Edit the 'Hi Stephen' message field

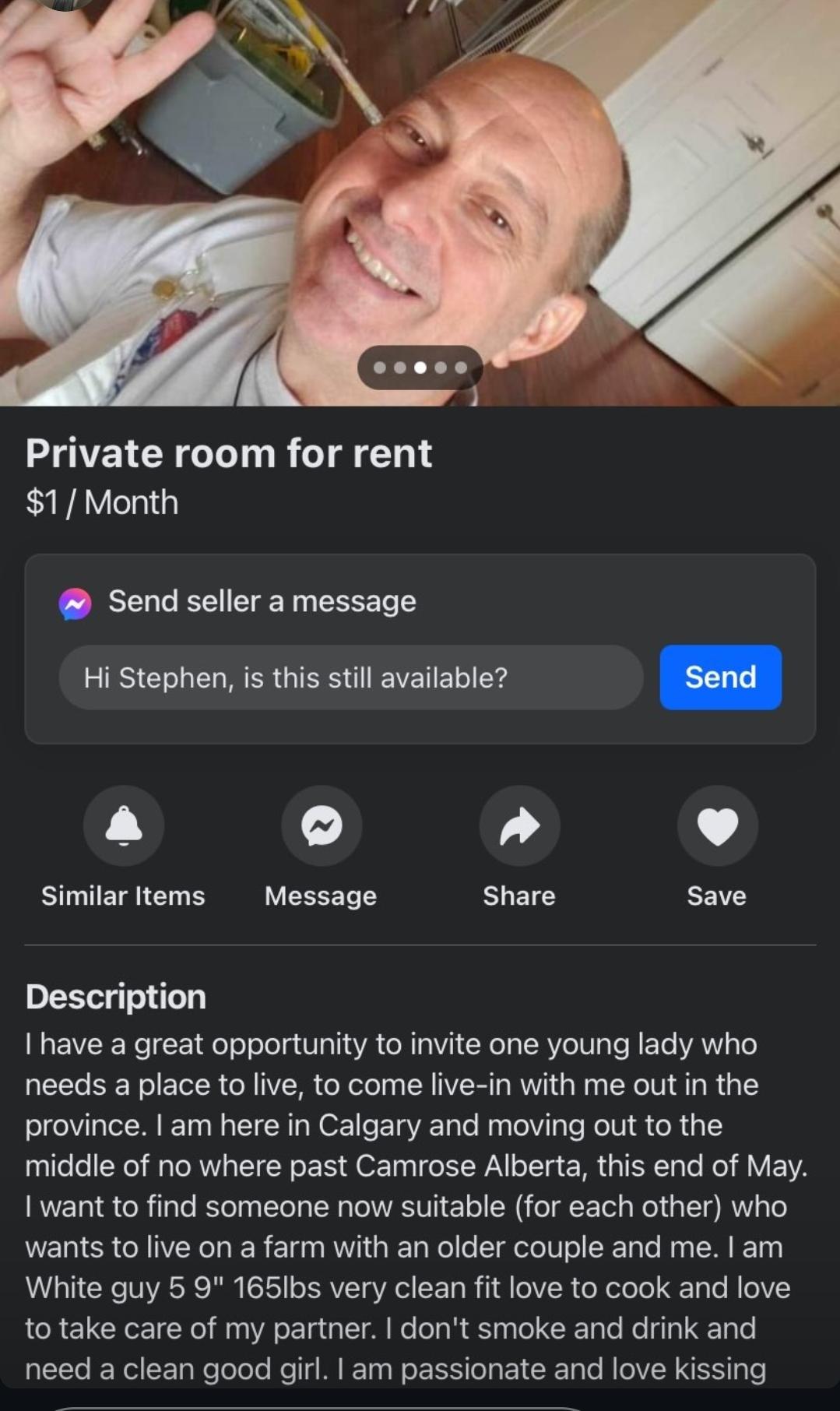pyautogui.click(x=351, y=677)
